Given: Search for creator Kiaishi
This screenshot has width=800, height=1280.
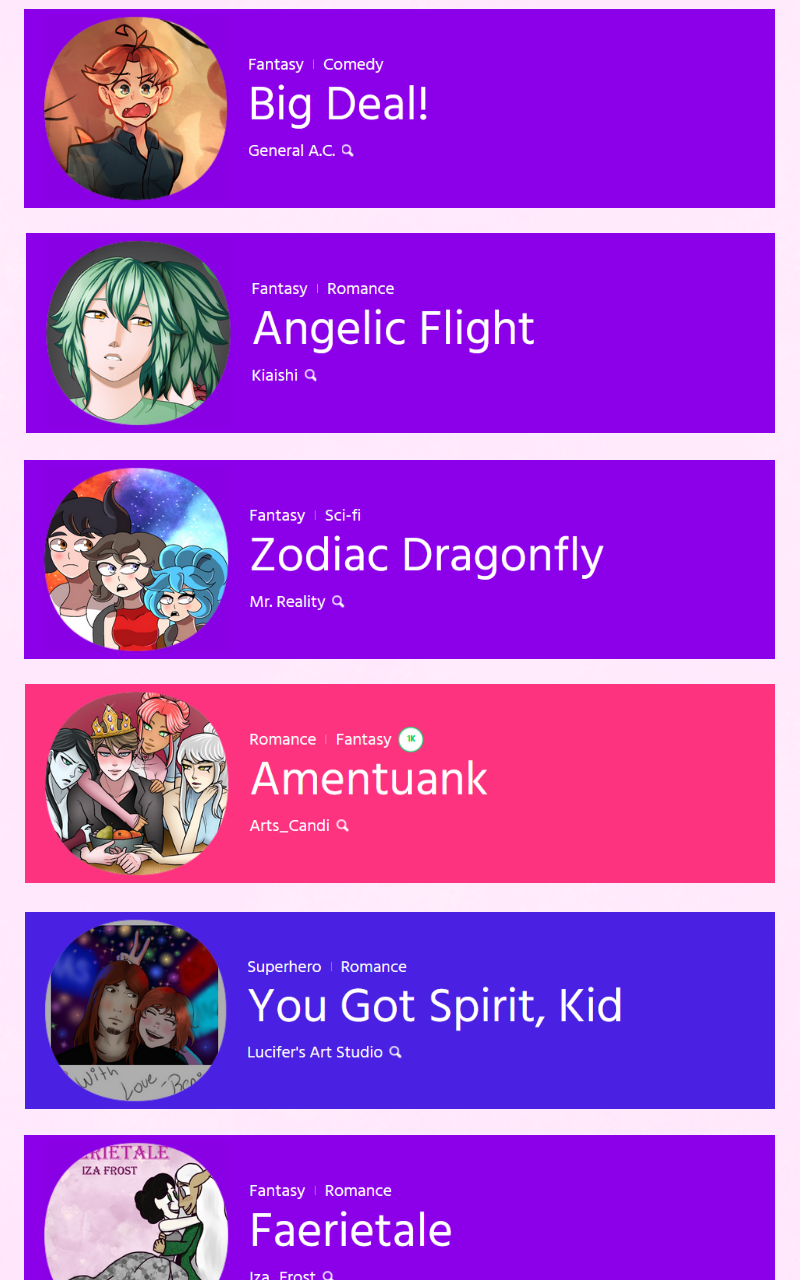Looking at the screenshot, I should [311, 376].
